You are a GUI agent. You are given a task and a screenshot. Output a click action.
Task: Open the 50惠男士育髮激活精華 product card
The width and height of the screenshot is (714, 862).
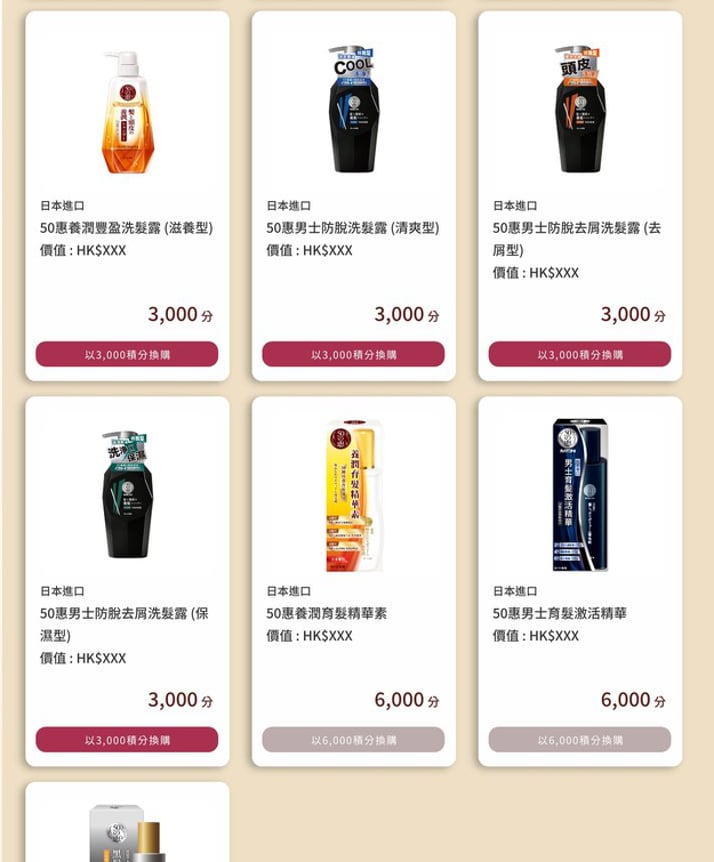pos(579,495)
